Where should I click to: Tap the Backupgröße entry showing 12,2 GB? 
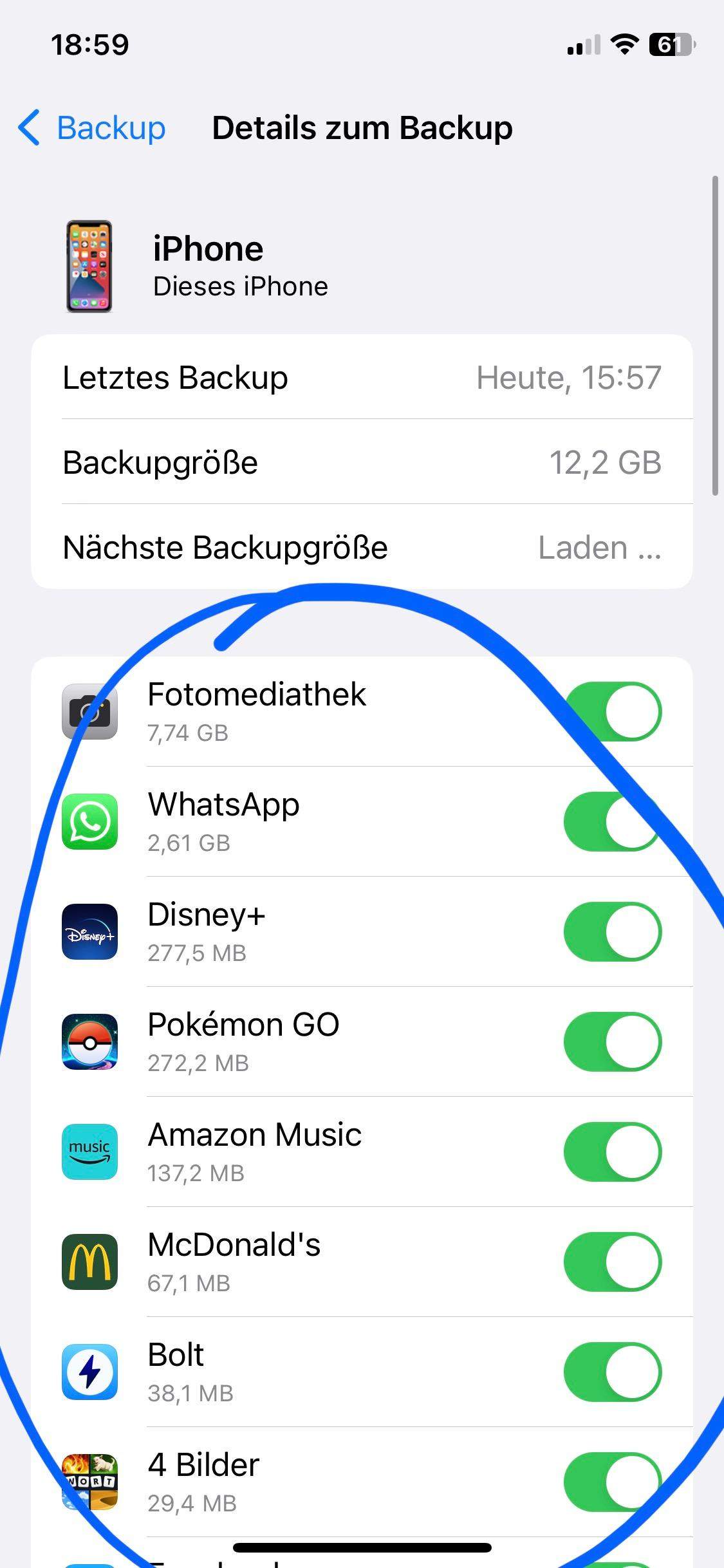pyautogui.click(x=360, y=462)
